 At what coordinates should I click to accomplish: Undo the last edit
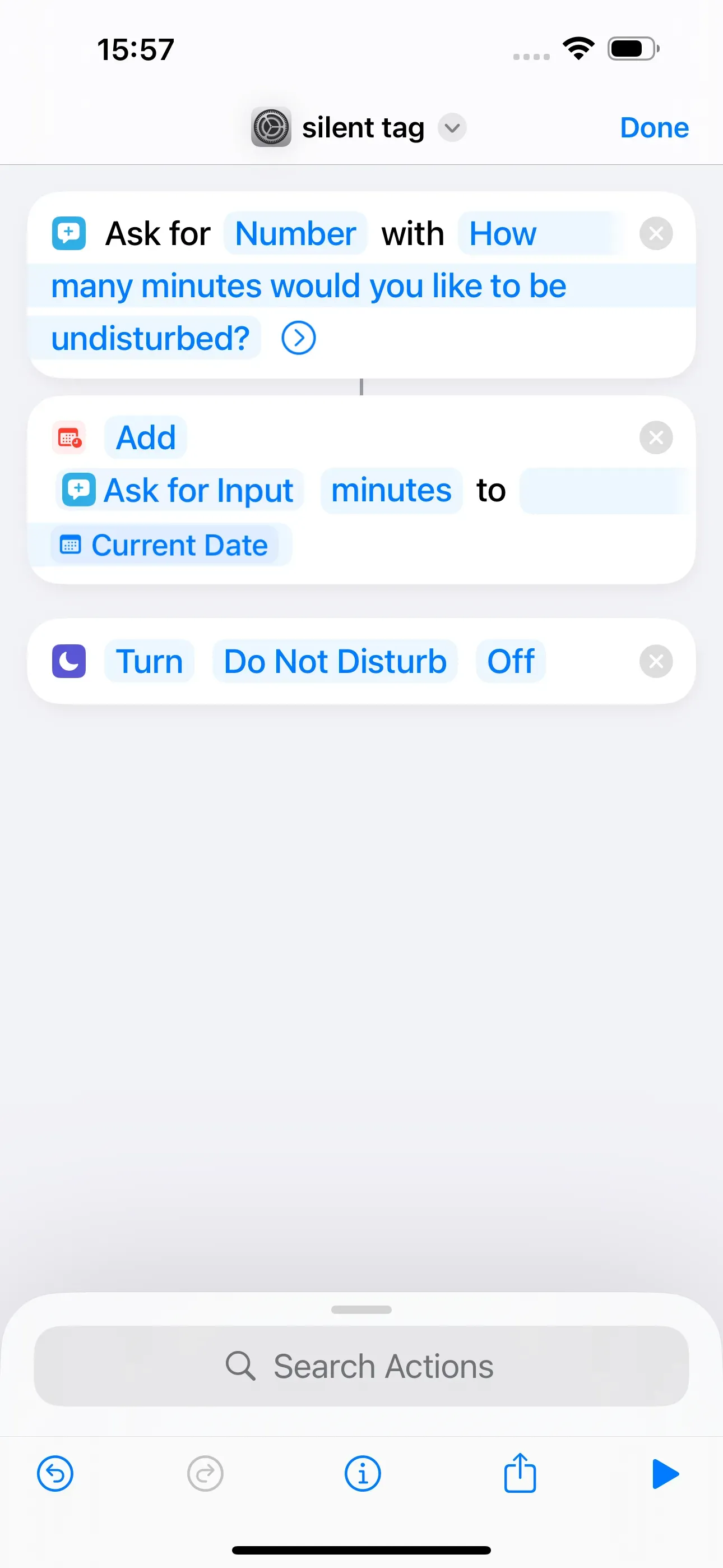55,1474
